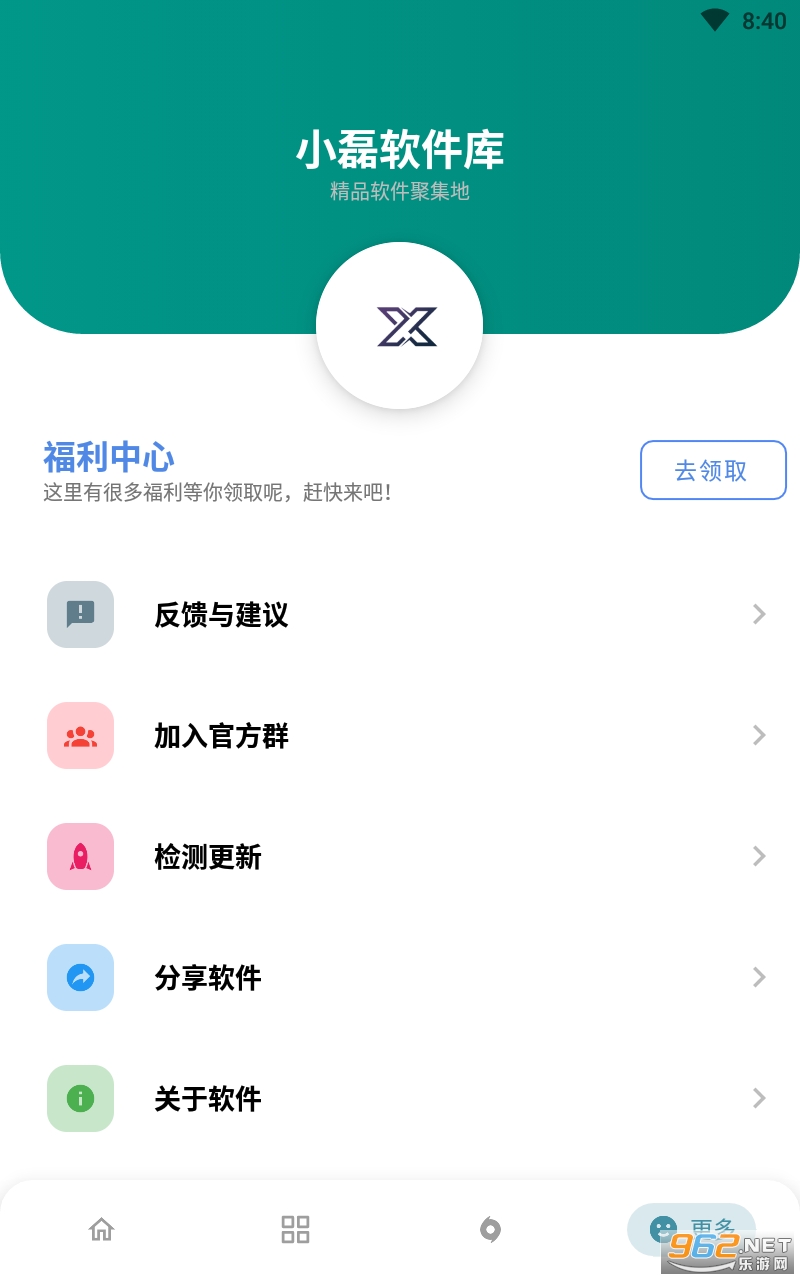The width and height of the screenshot is (800, 1280).
Task: Tap the 去领取 button
Action: 712,470
